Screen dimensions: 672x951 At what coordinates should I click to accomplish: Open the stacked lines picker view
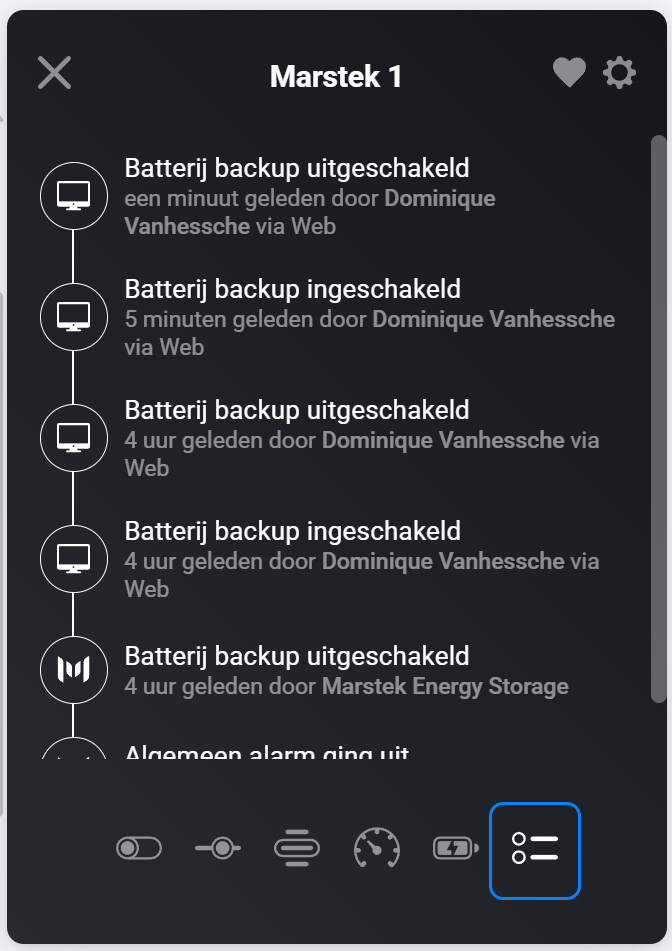pyautogui.click(x=297, y=849)
